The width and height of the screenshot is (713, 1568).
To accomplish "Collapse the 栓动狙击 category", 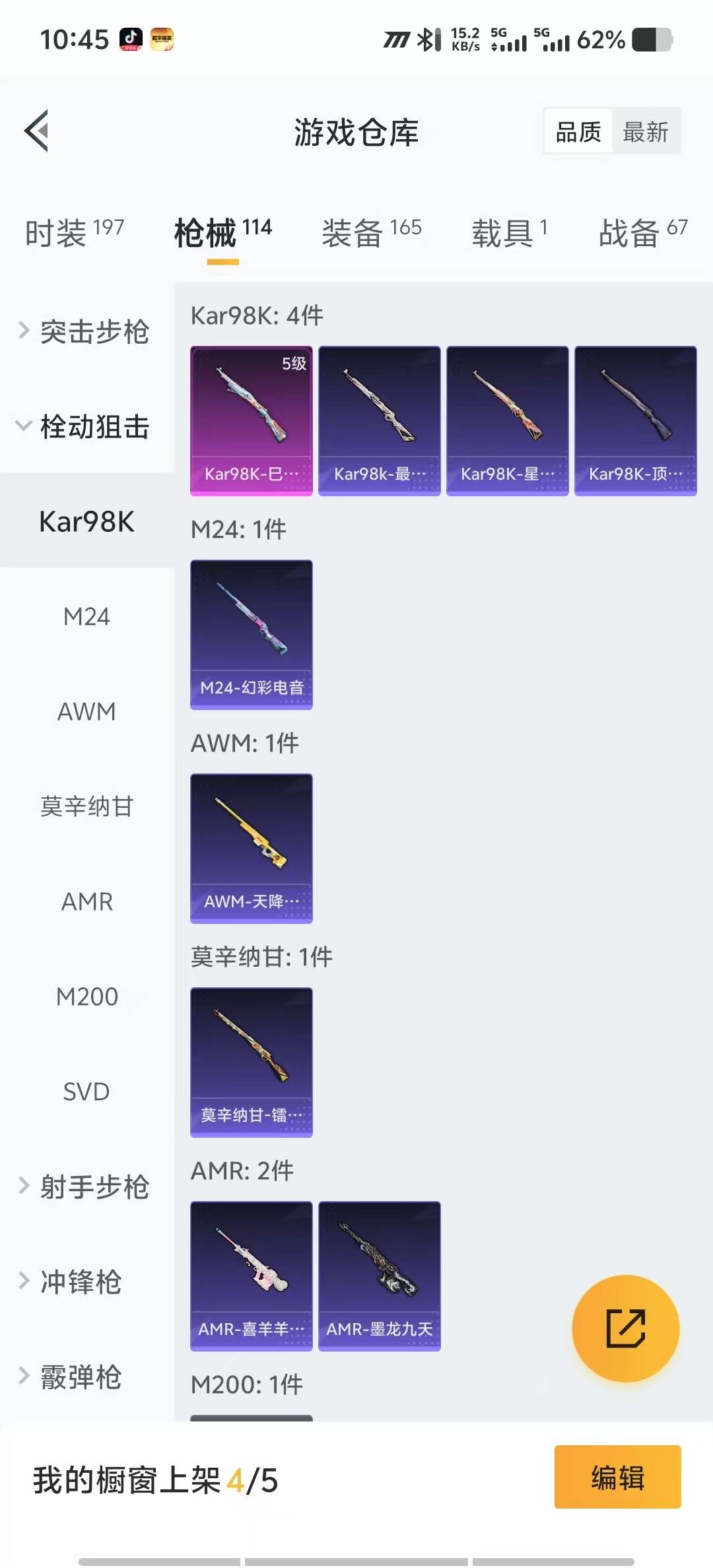I will 86,426.
